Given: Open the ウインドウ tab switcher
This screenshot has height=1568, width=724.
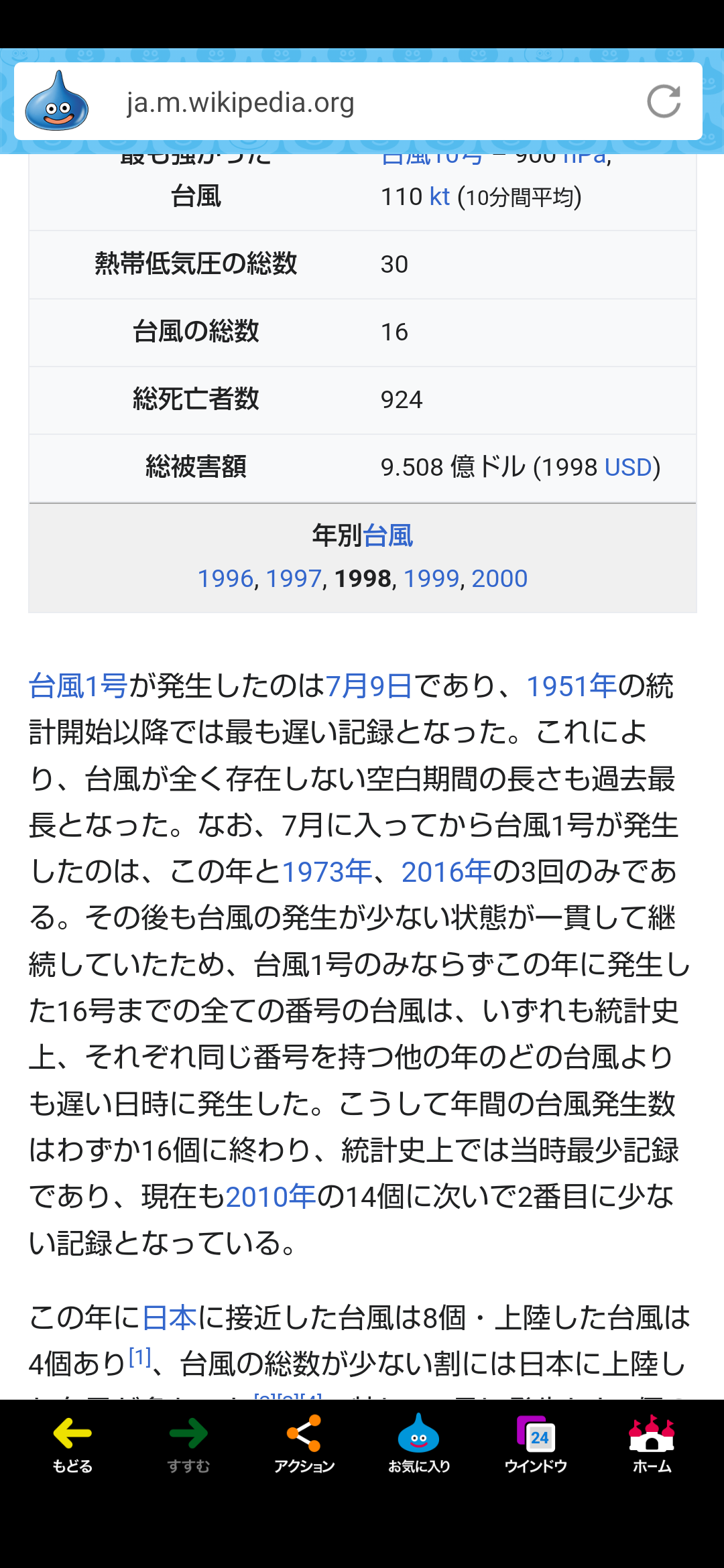Looking at the screenshot, I should (x=536, y=1444).
